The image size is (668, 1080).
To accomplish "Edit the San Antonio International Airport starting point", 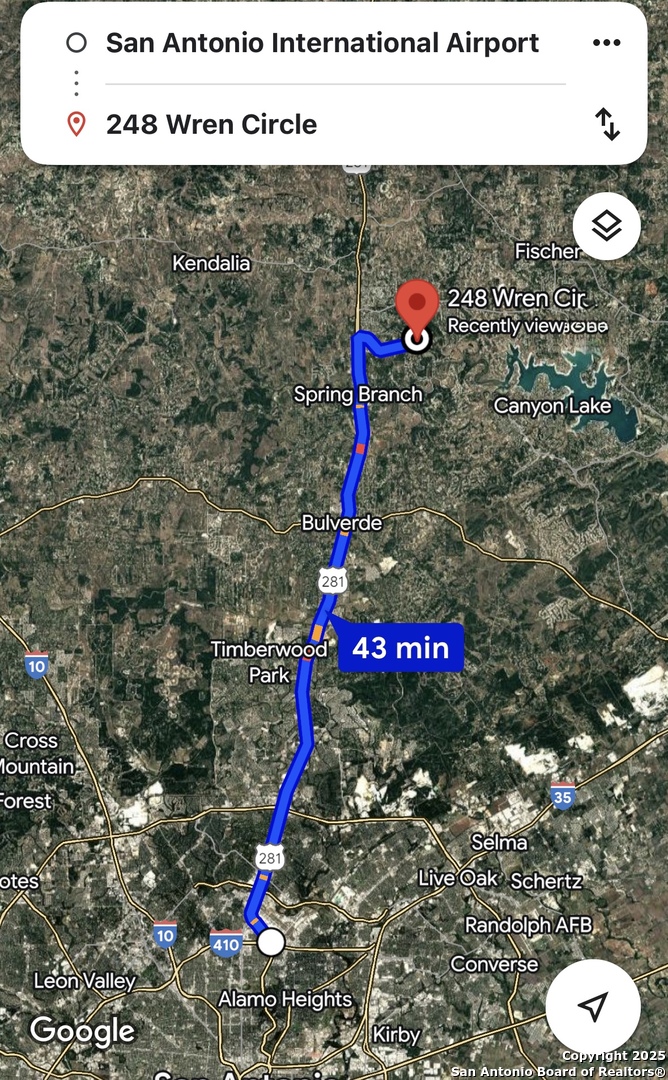I will [x=322, y=43].
